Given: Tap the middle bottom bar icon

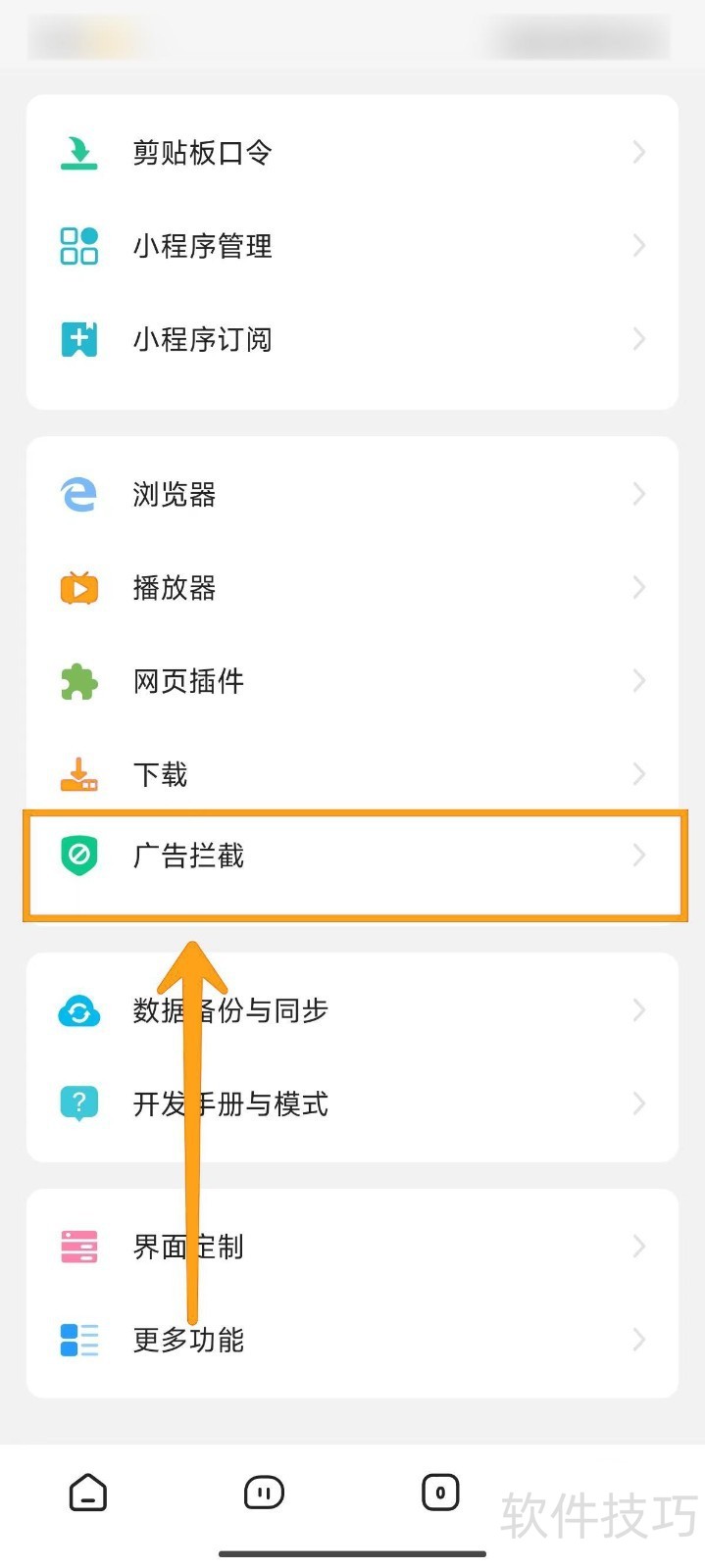Looking at the screenshot, I should [x=264, y=1493].
